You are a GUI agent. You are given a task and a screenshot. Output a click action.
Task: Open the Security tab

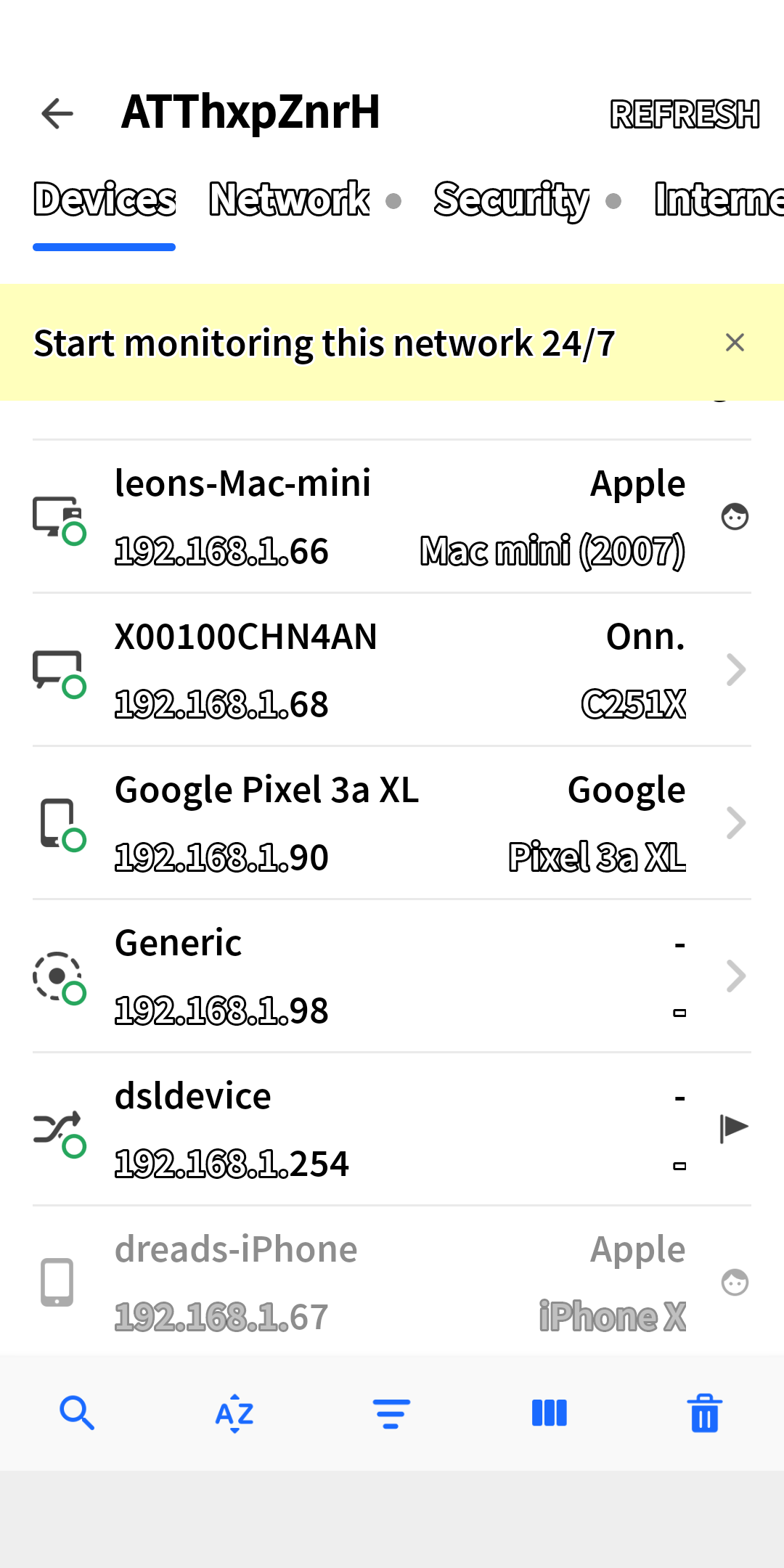[x=511, y=199]
